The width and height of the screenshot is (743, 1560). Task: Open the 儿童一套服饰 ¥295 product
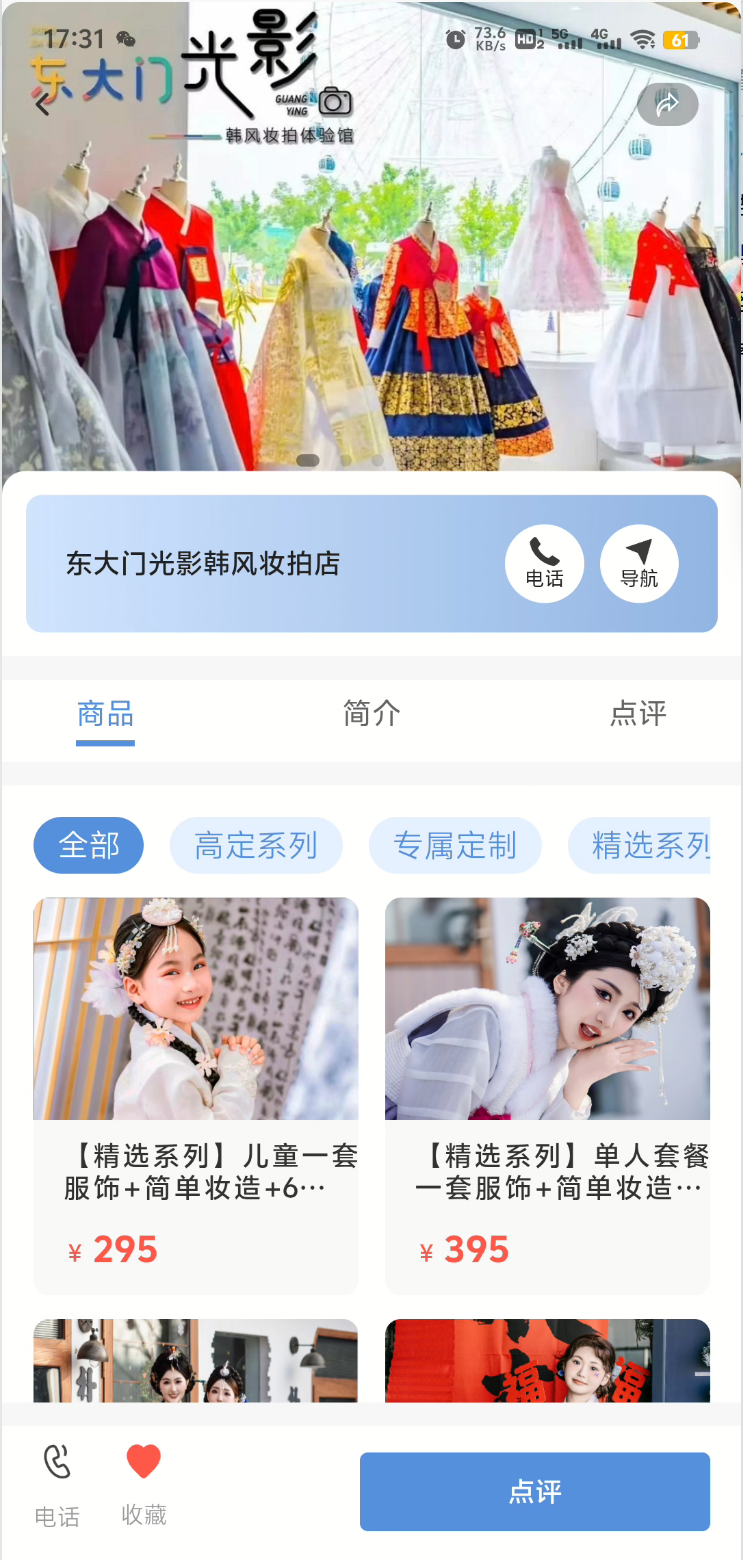click(x=196, y=1095)
